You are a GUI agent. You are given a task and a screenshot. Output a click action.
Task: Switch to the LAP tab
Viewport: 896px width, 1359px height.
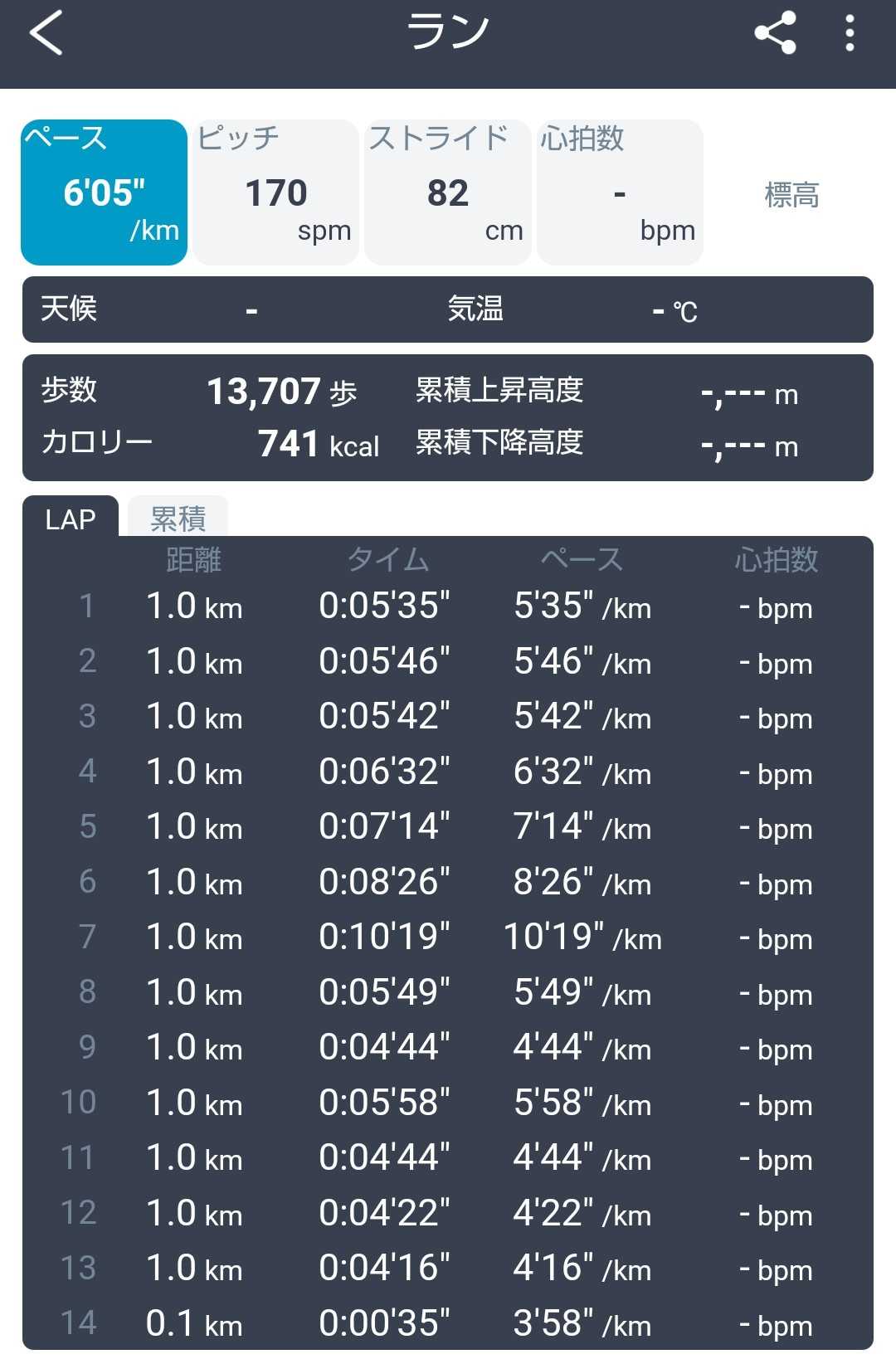coord(71,519)
